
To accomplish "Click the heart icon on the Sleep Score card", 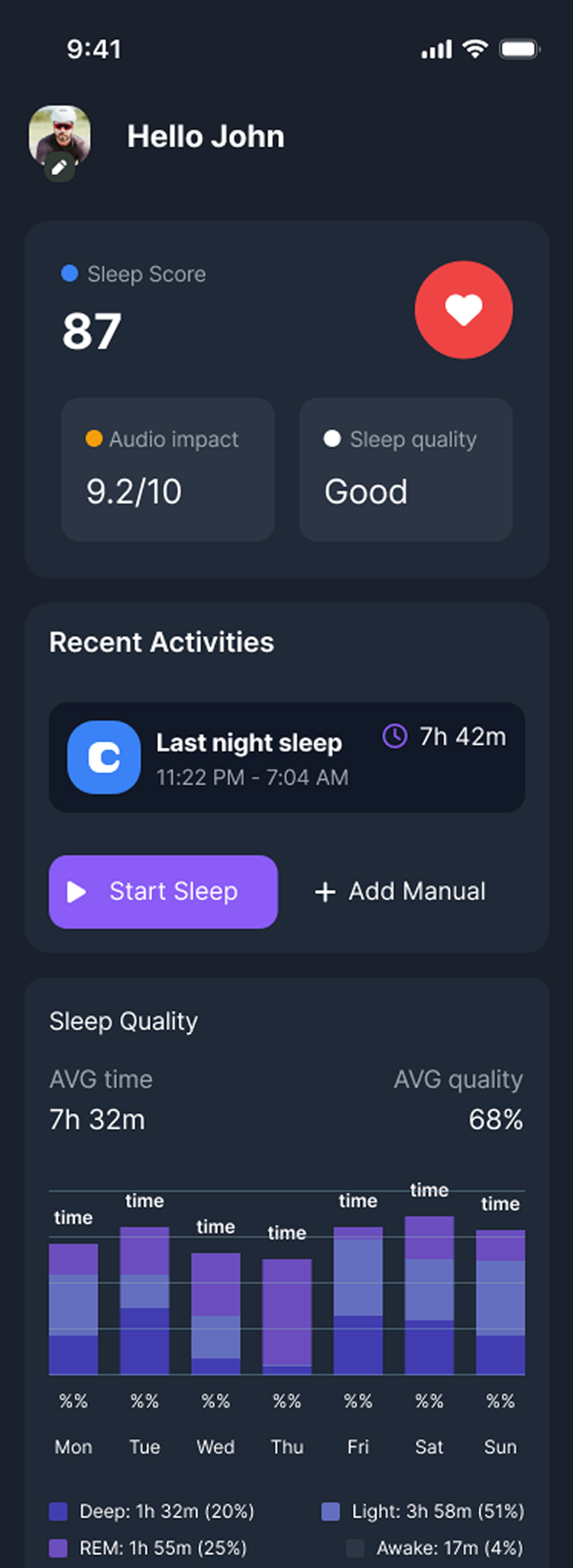I will (x=464, y=309).
